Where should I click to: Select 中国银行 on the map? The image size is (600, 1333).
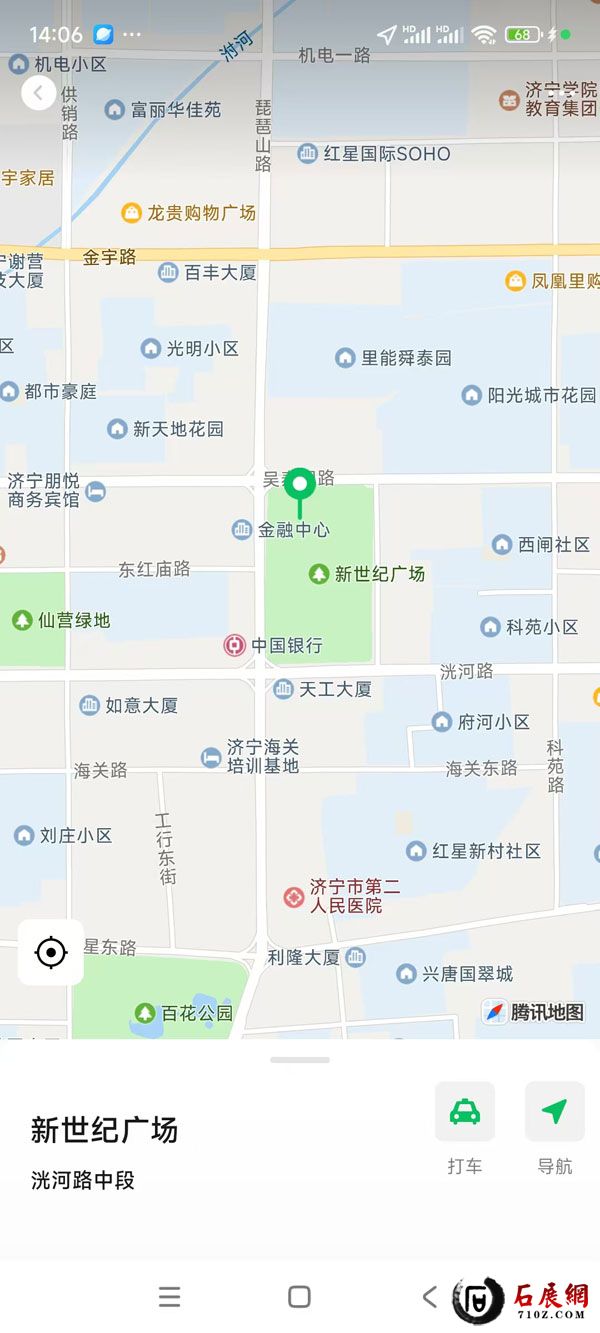pyautogui.click(x=273, y=646)
